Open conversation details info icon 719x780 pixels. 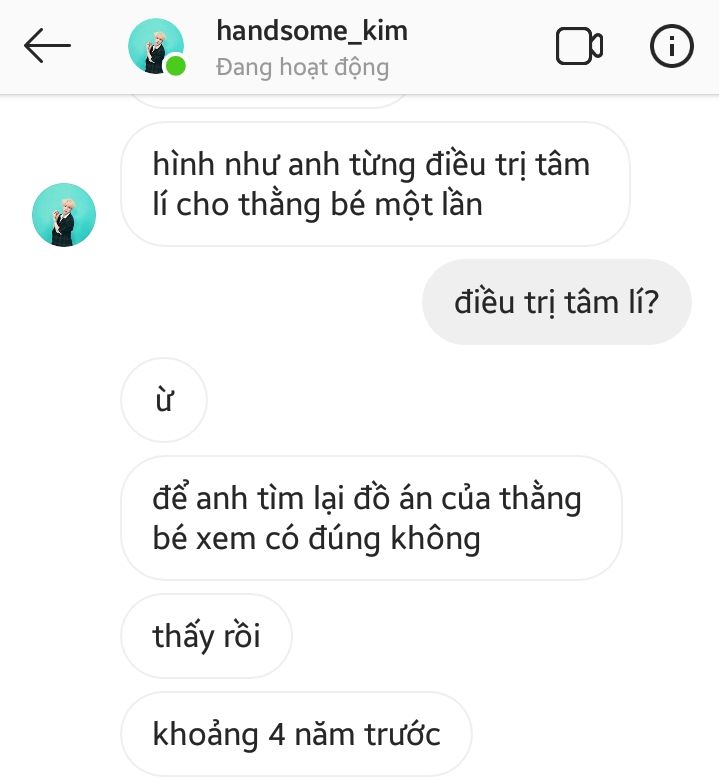click(x=671, y=46)
